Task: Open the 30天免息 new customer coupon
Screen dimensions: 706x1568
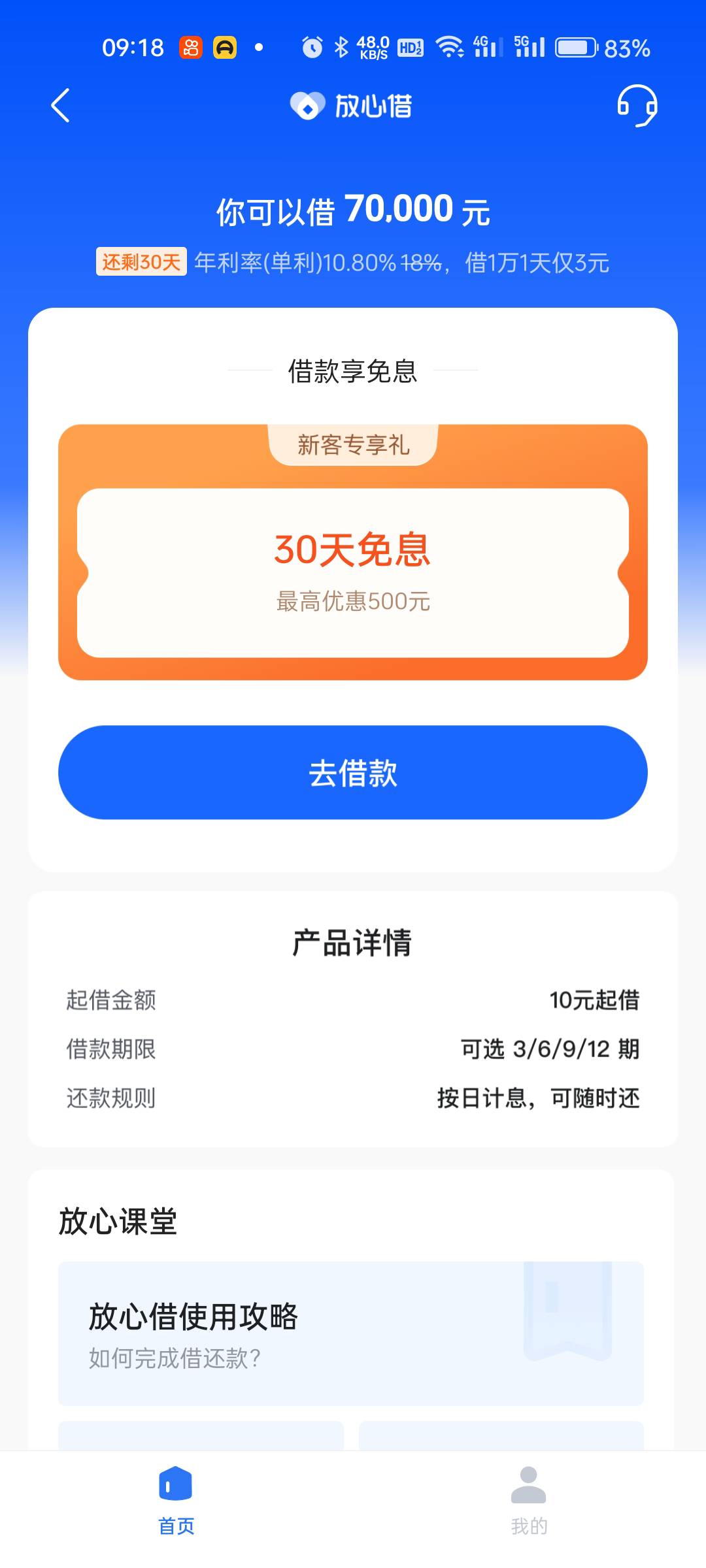Action: (x=353, y=572)
